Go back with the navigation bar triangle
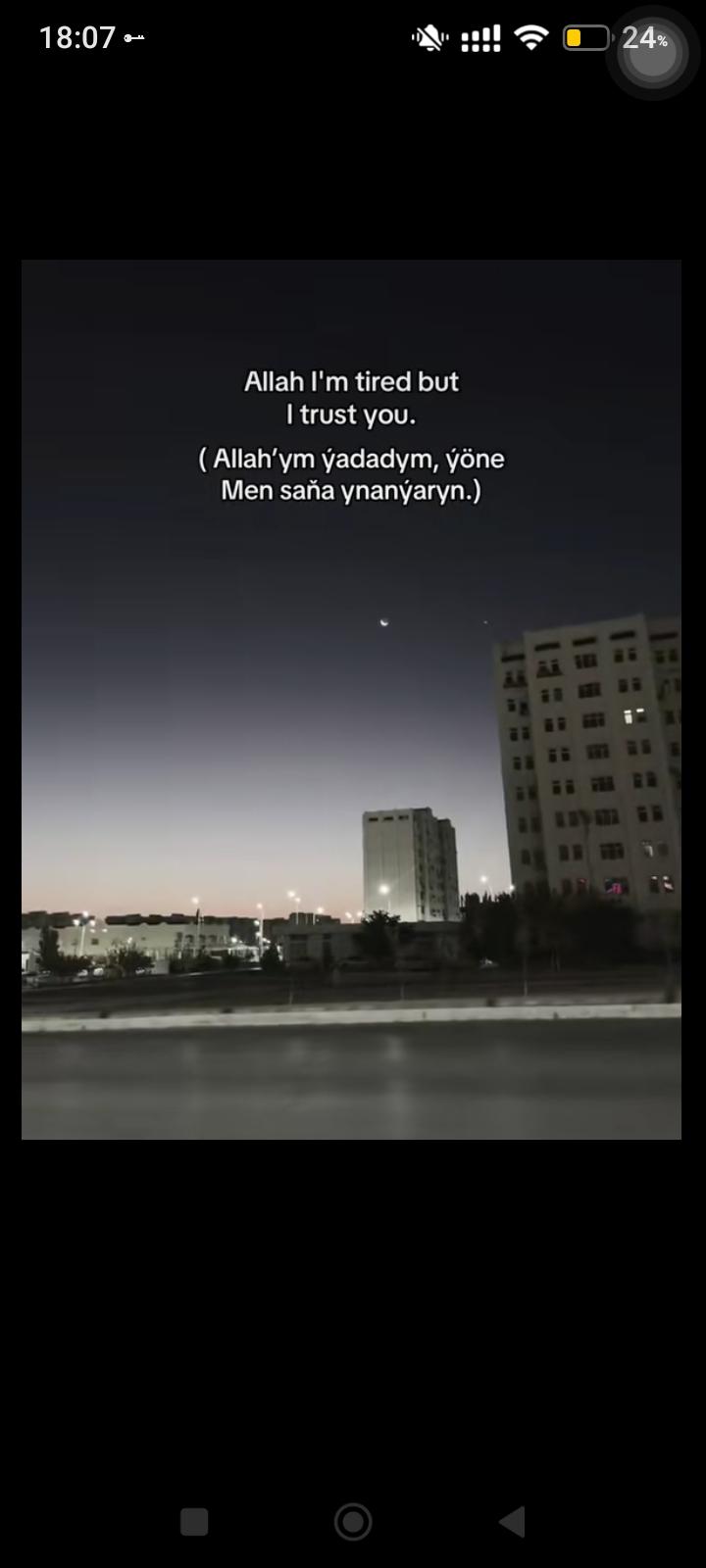The height and width of the screenshot is (1568, 706). 512,1522
